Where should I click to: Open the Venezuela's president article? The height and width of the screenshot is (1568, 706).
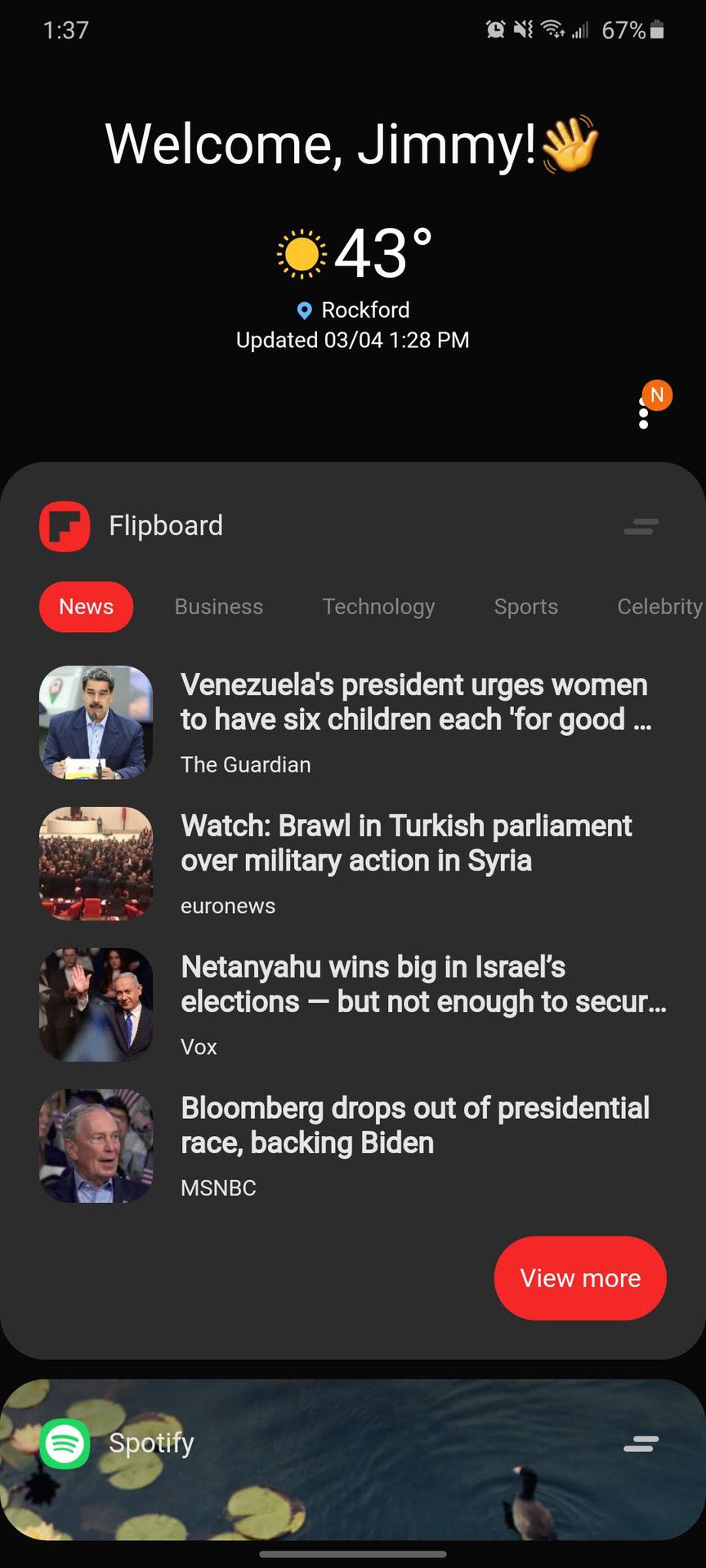point(413,702)
